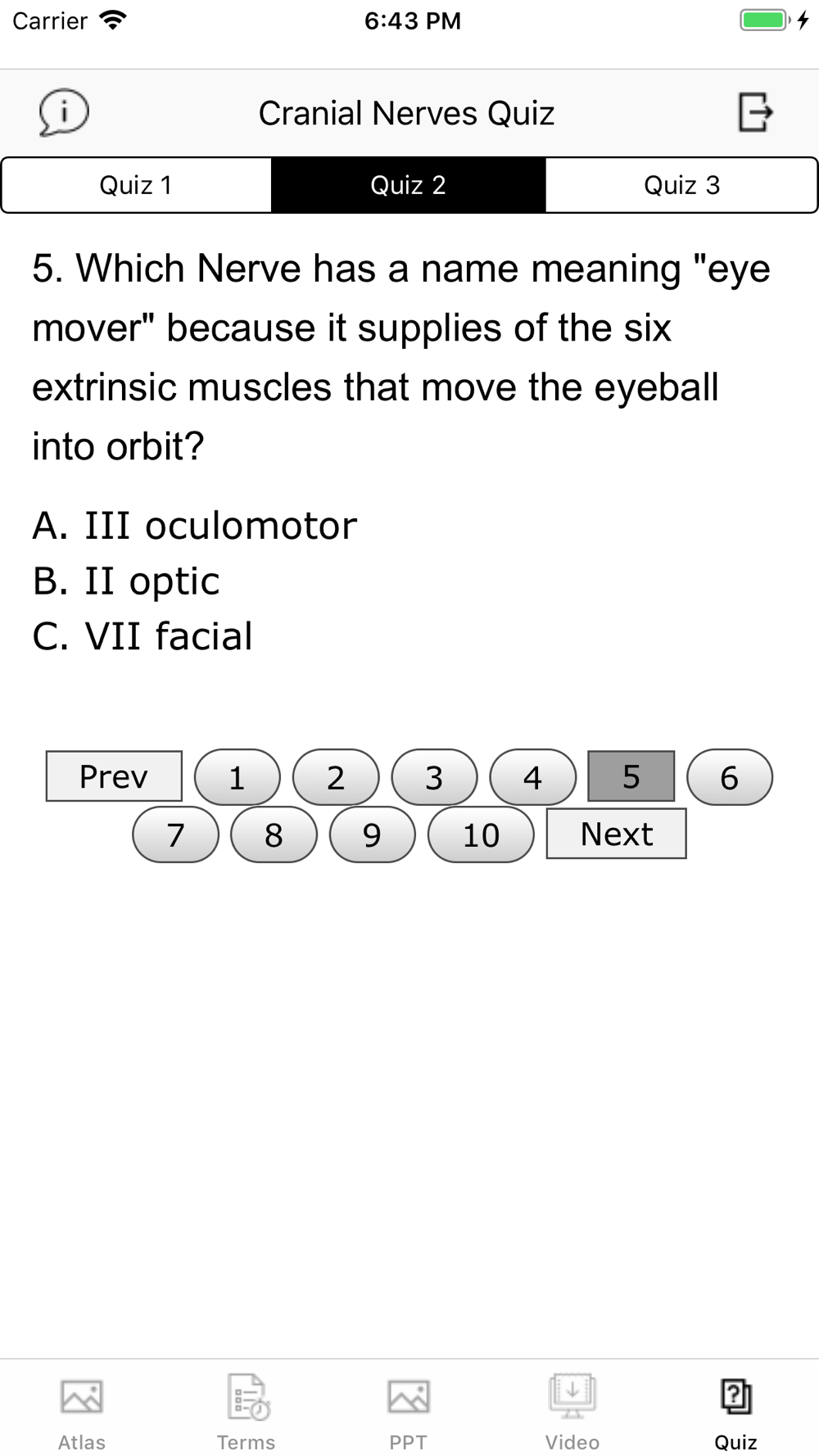Image resolution: width=819 pixels, height=1456 pixels.
Task: Jump to question 3
Action: (x=434, y=777)
